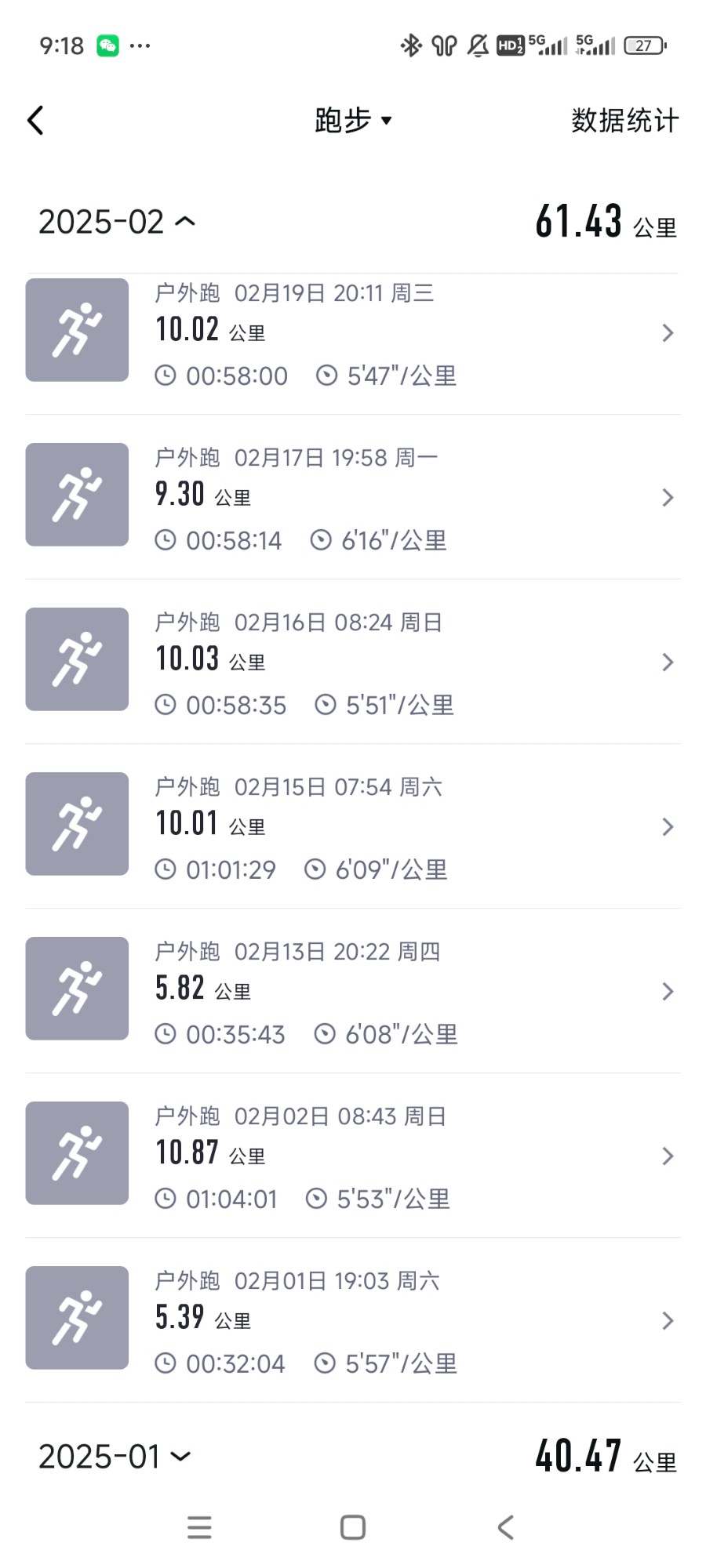Image resolution: width=706 pixels, height=1568 pixels.
Task: Show the 02月01日 5.39 公里 run details
Action: pyautogui.click(x=353, y=1321)
